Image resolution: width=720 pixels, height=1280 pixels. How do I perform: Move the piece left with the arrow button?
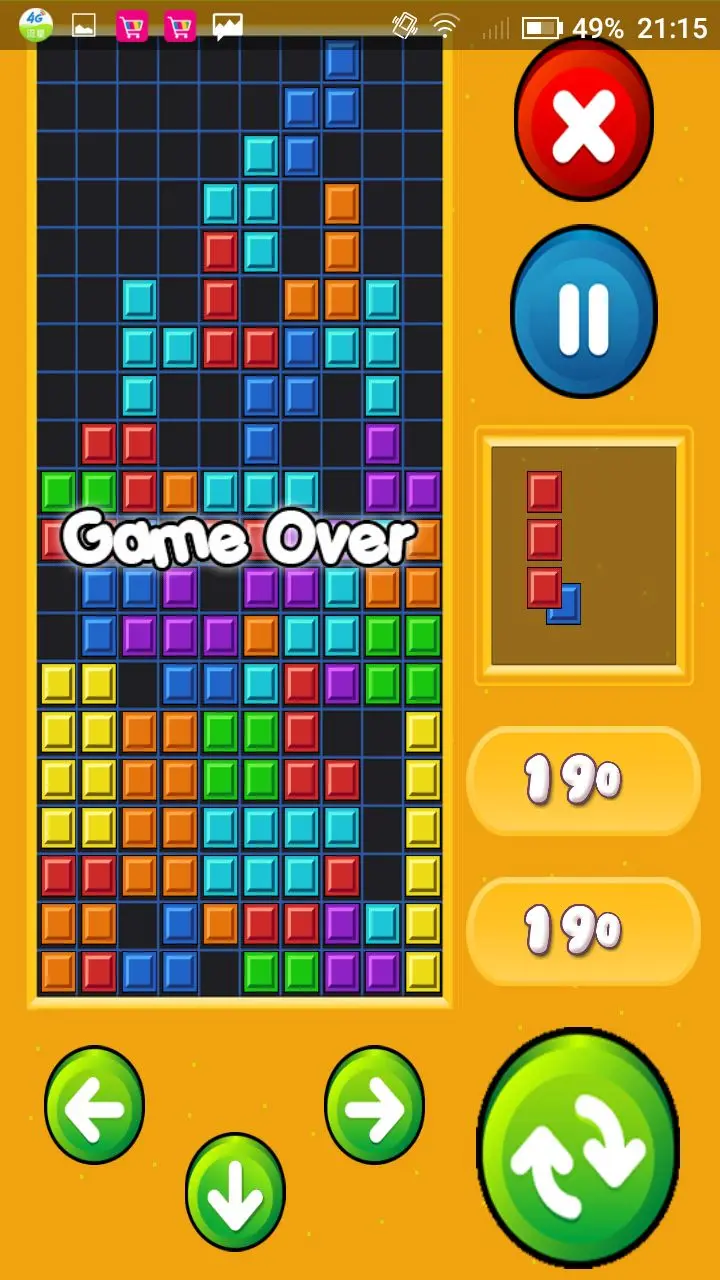pyautogui.click(x=95, y=1105)
